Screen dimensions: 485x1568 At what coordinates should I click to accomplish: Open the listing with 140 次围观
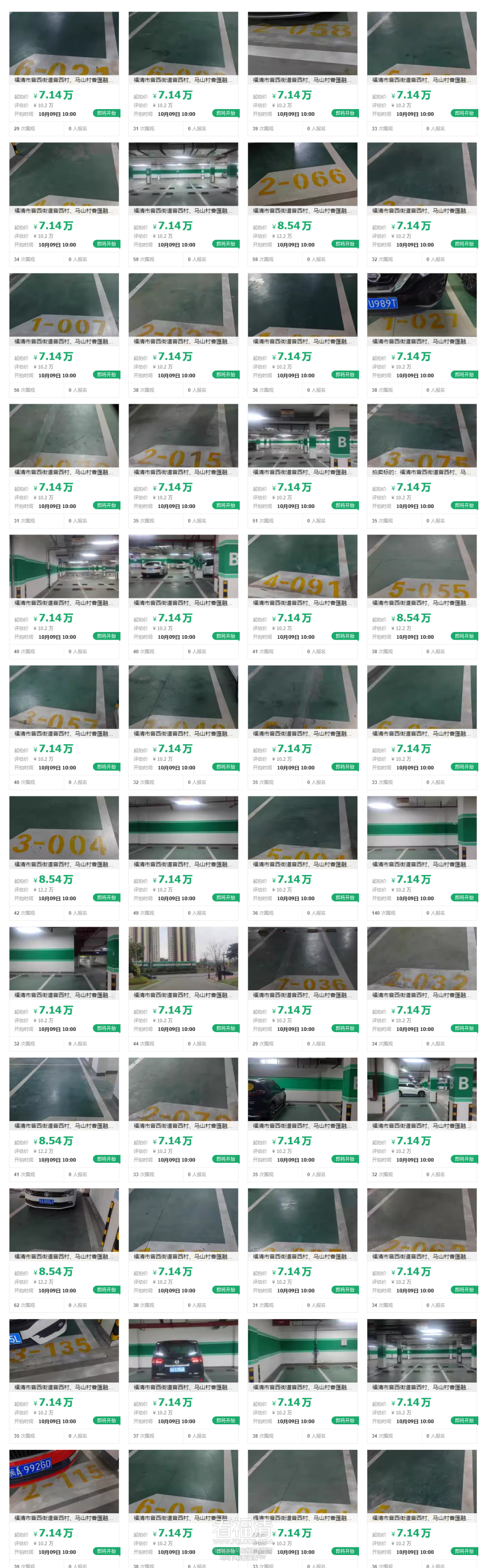click(422, 828)
